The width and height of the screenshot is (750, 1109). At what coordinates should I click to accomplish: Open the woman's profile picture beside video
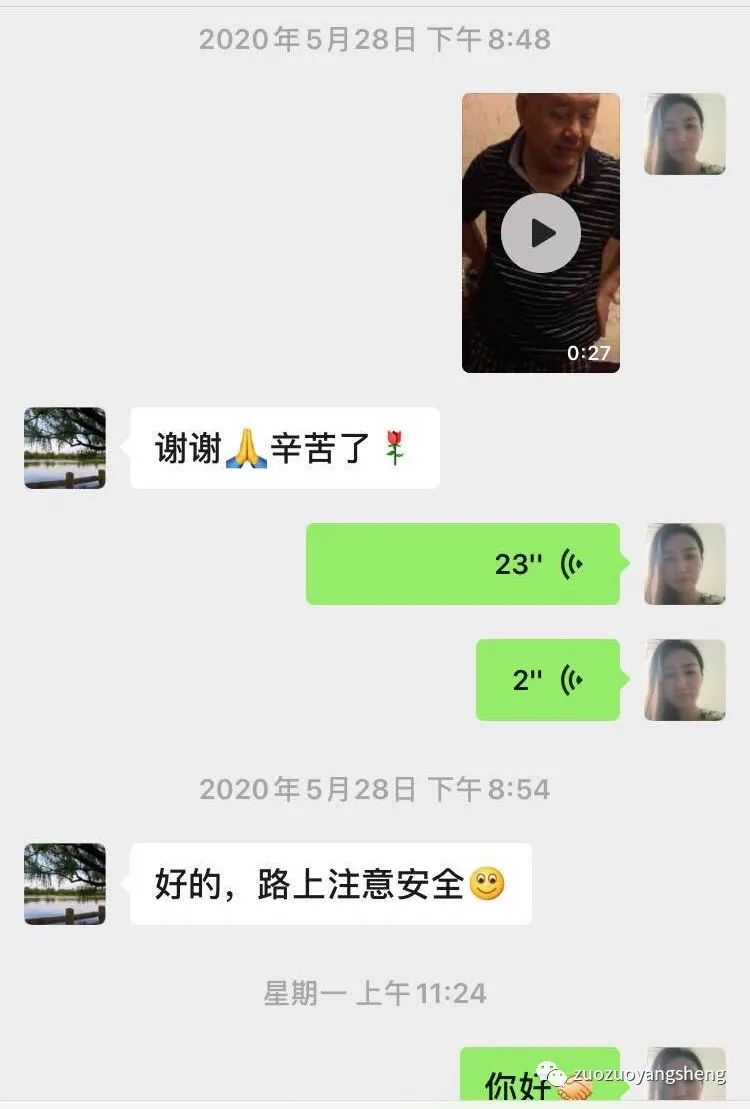(x=685, y=133)
